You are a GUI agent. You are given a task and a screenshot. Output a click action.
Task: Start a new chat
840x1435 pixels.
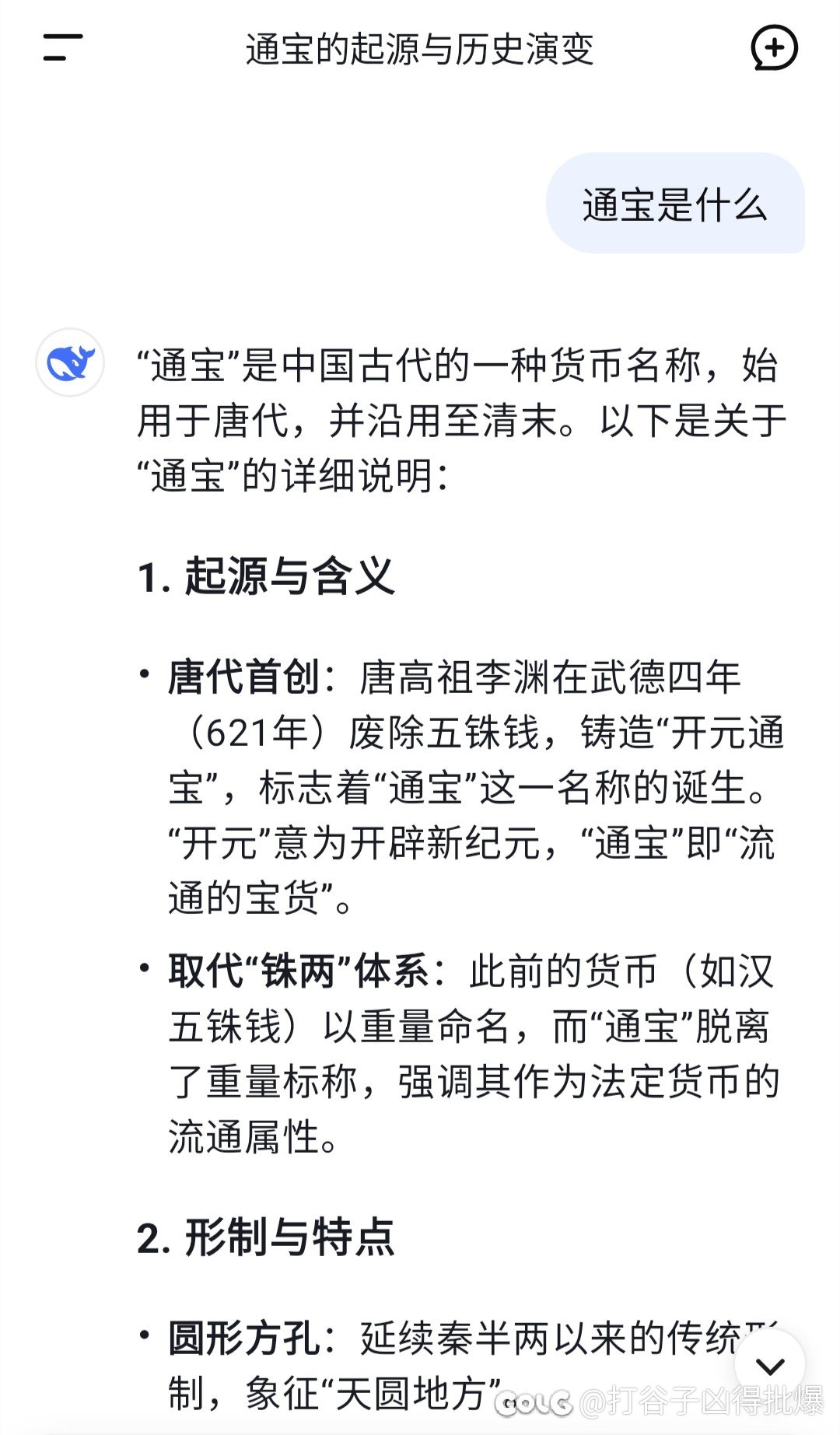pyautogui.click(x=774, y=48)
